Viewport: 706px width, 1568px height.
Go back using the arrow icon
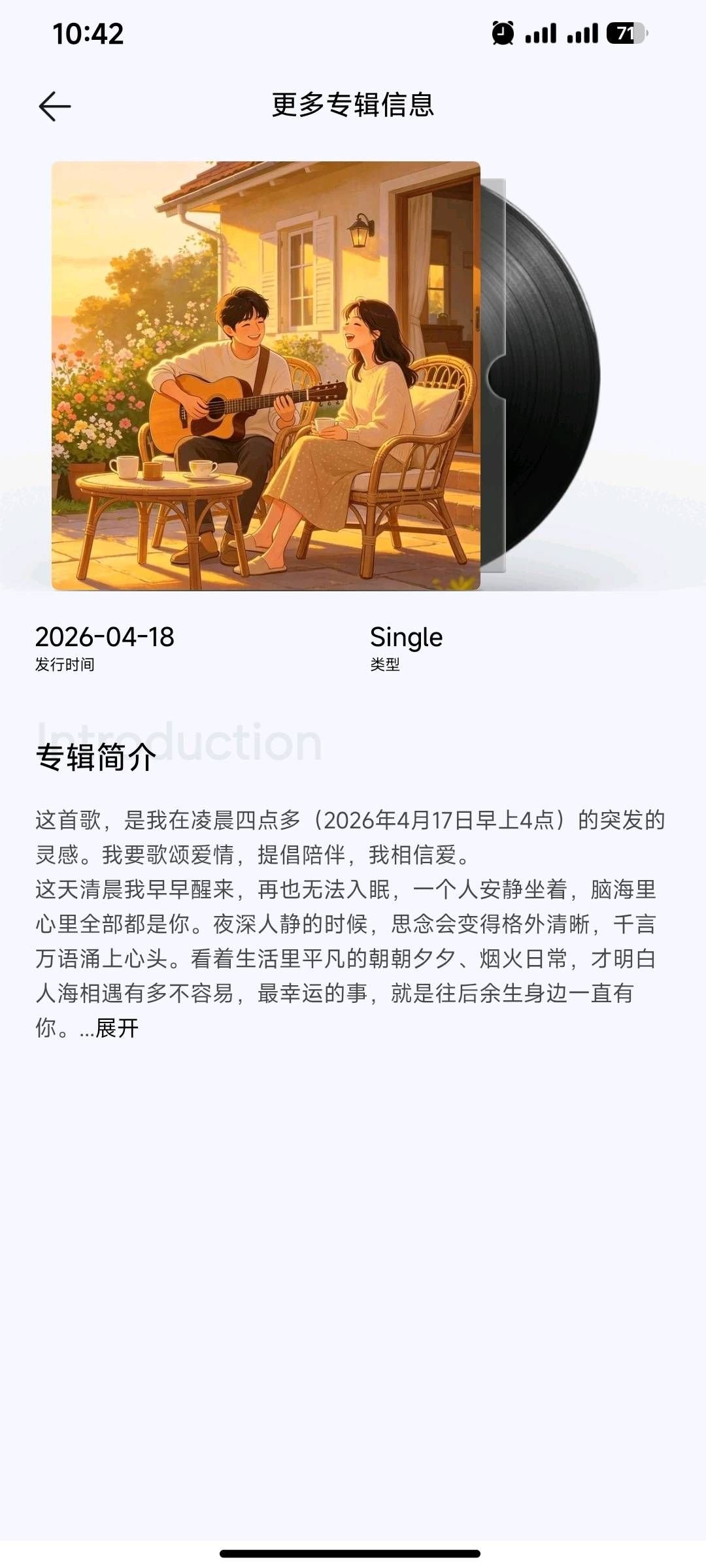[x=55, y=106]
